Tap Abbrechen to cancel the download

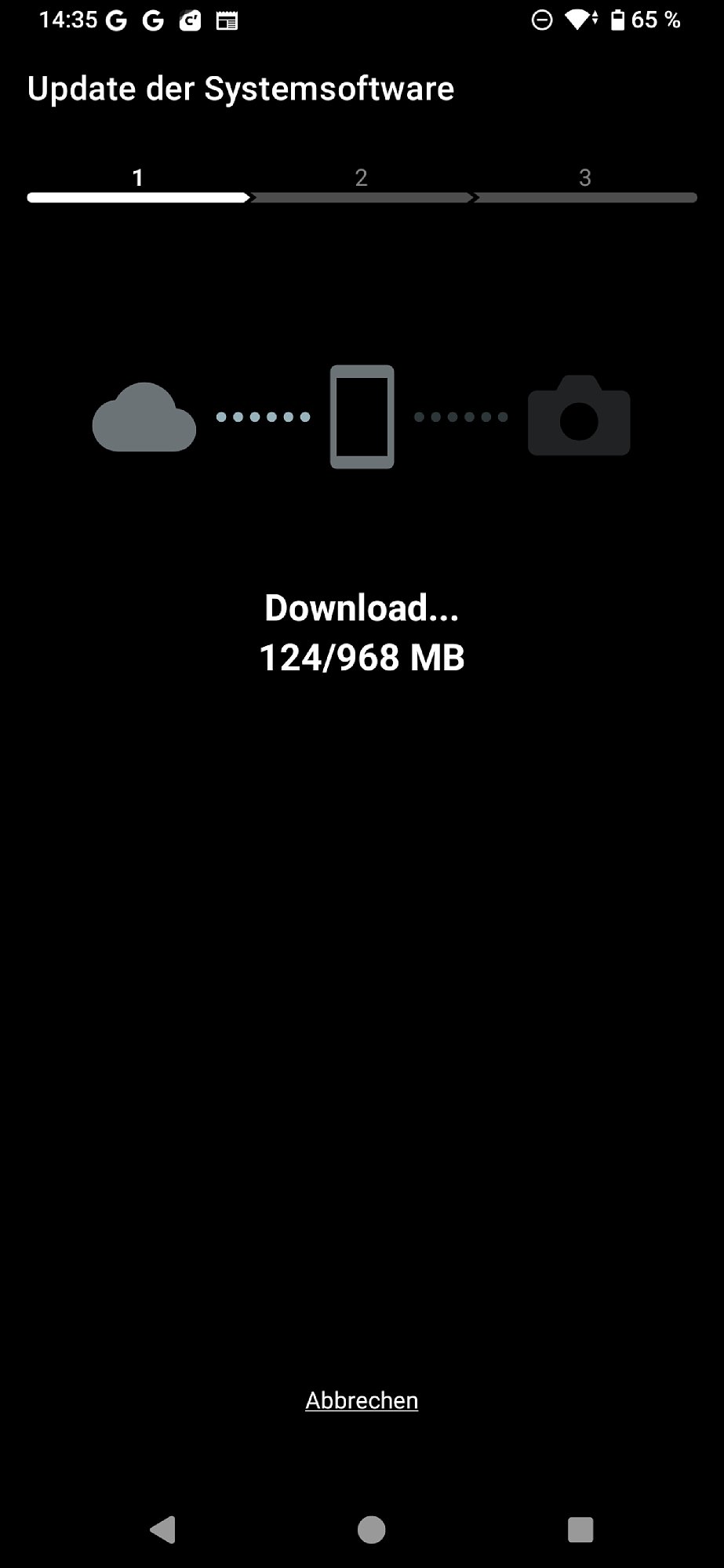coord(362,1400)
